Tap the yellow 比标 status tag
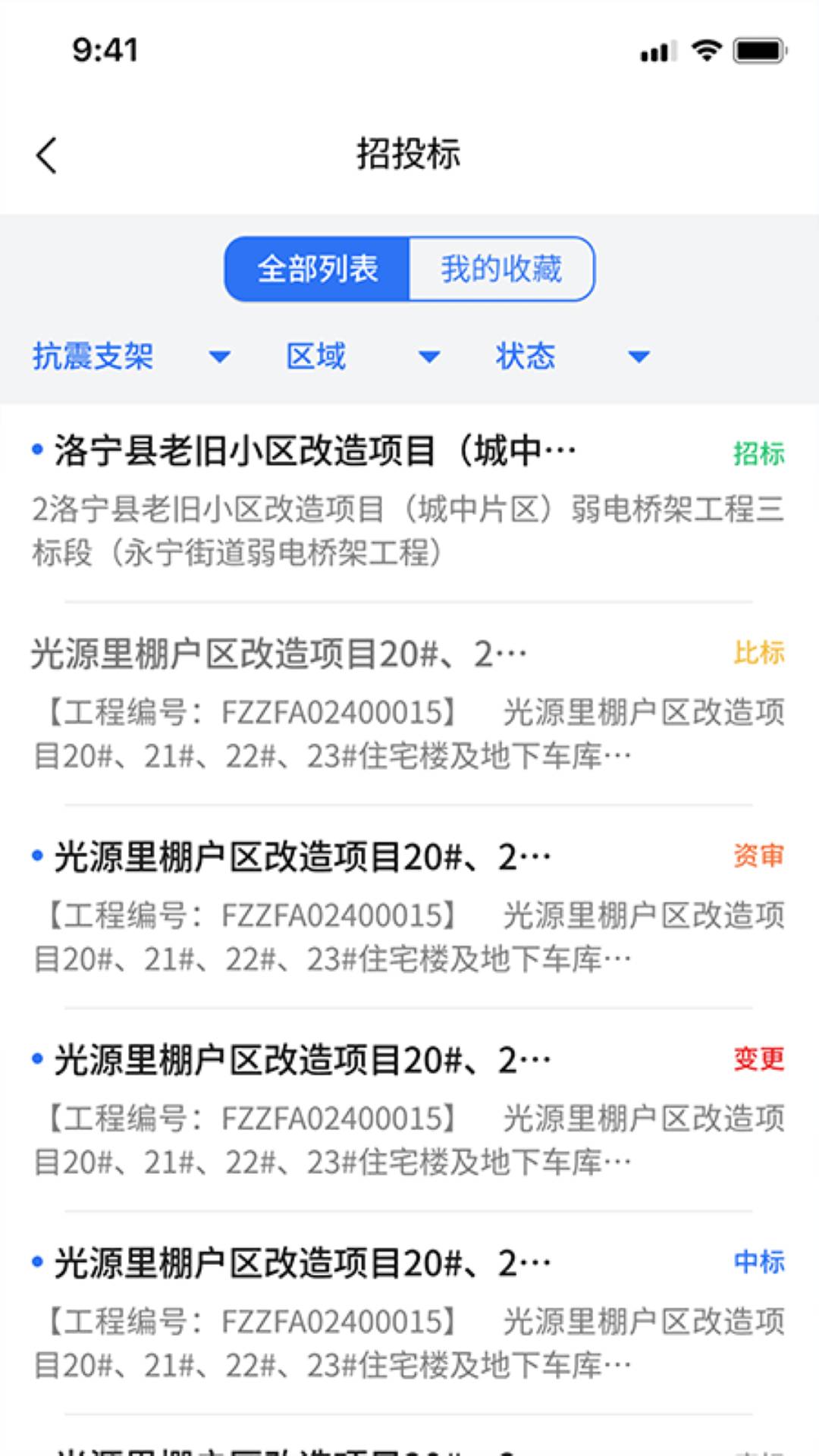 [759, 652]
